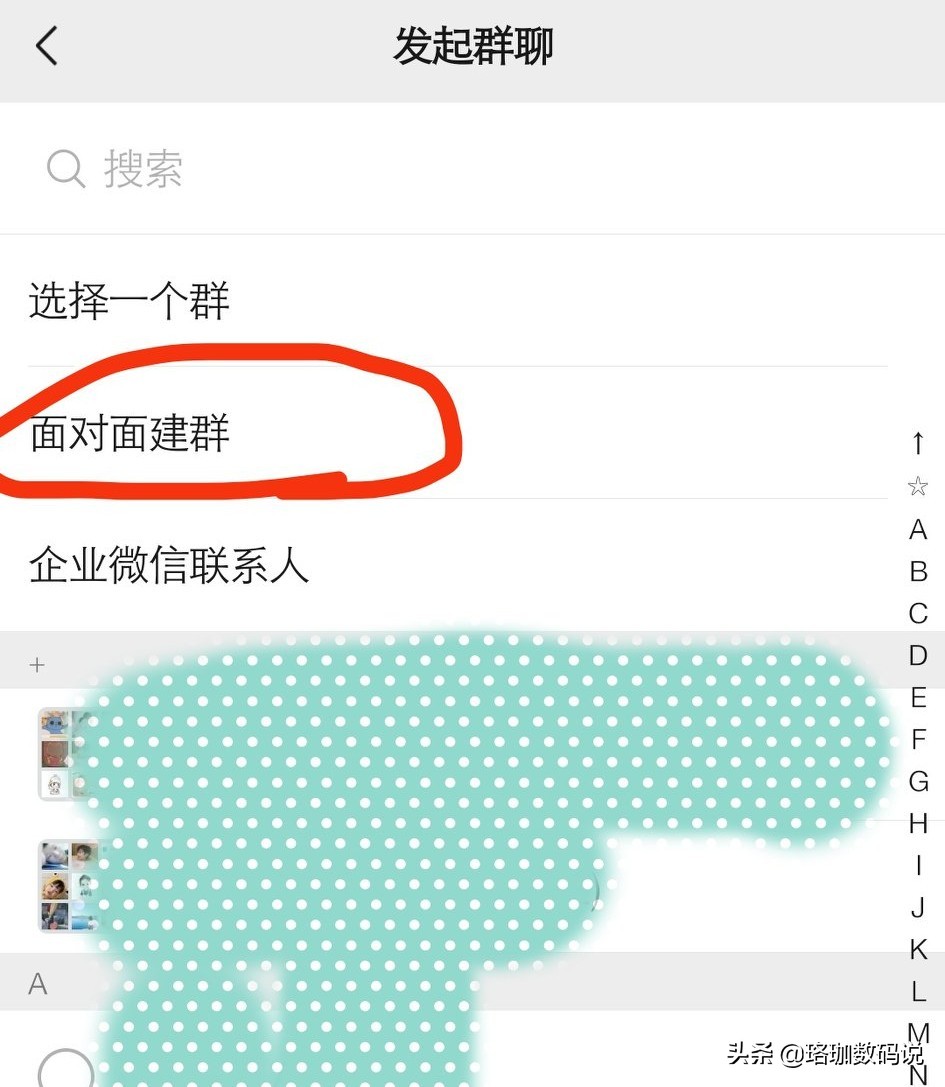
Task: Jump to letter H in index
Action: pos(918,824)
